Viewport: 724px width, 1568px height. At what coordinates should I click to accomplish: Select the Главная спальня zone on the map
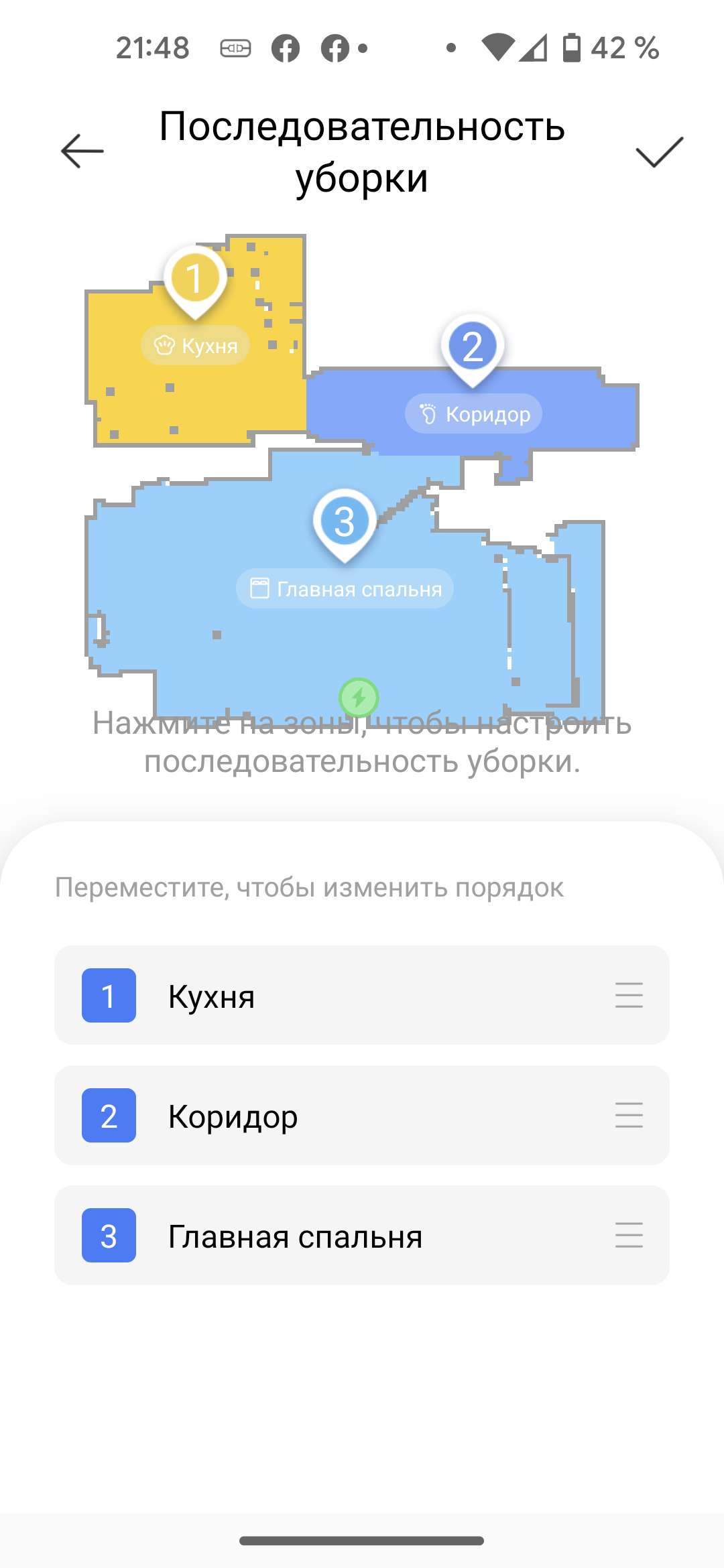(x=345, y=588)
